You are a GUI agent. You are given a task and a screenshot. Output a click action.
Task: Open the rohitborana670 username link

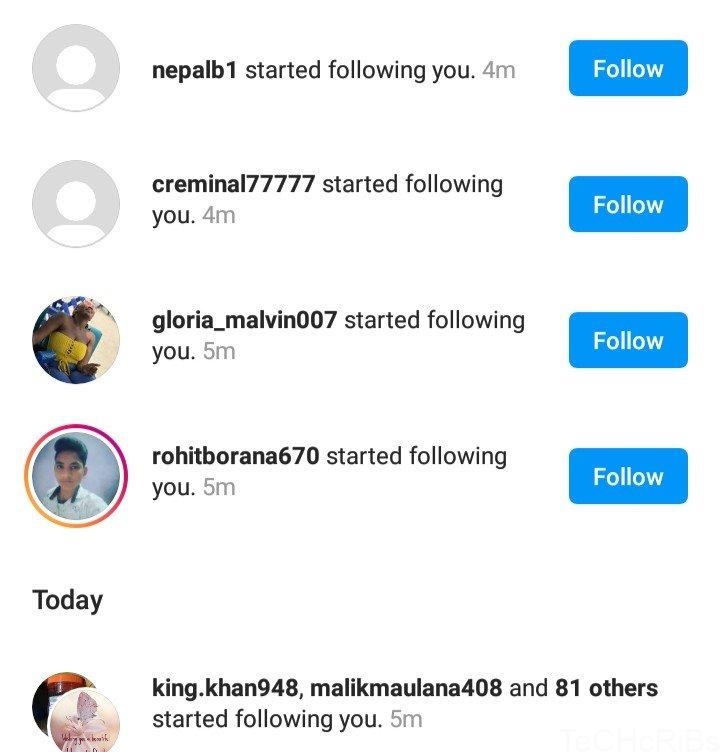tap(235, 457)
